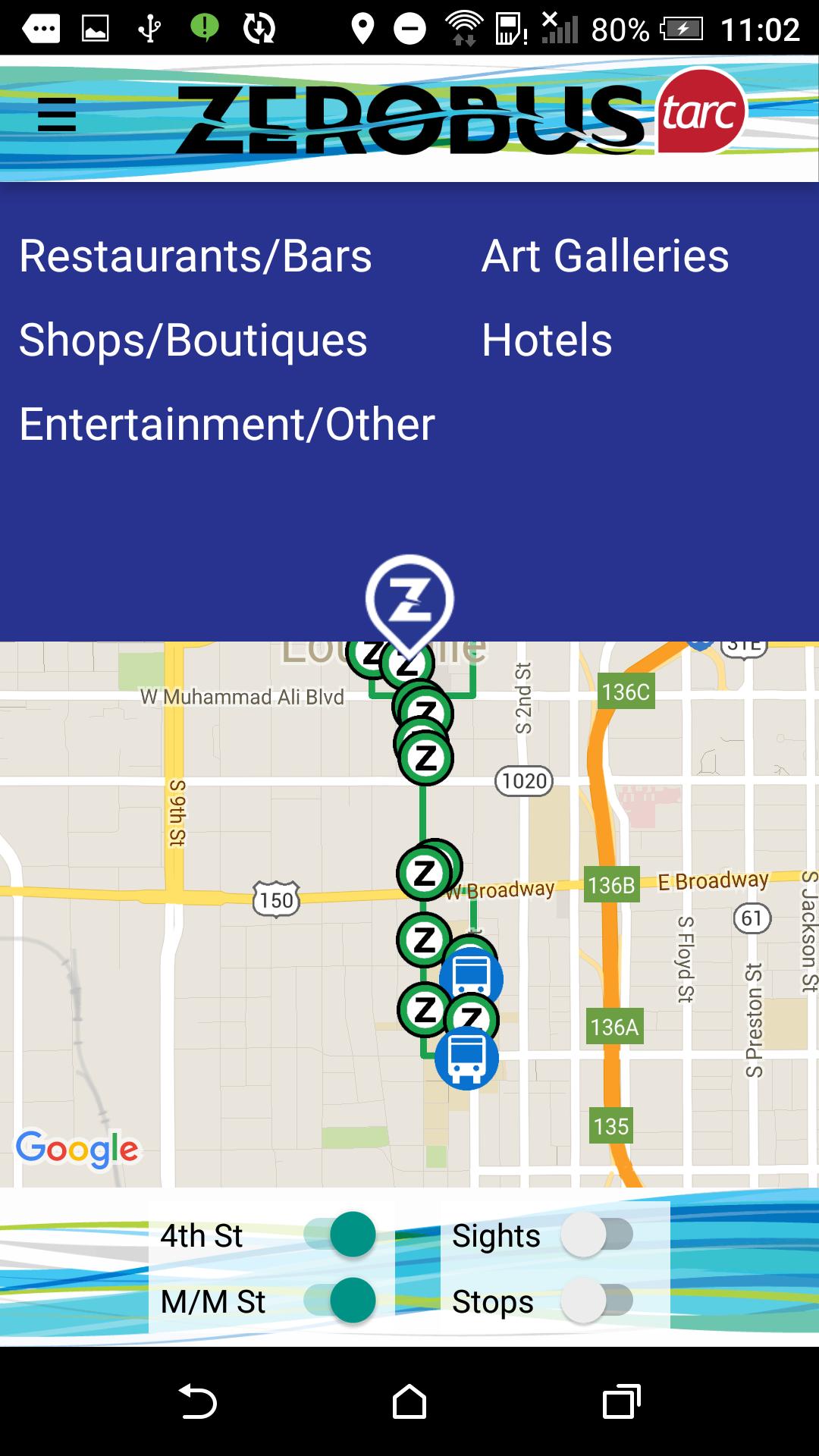Return to the home screen
819x1456 pixels.
point(409,1401)
